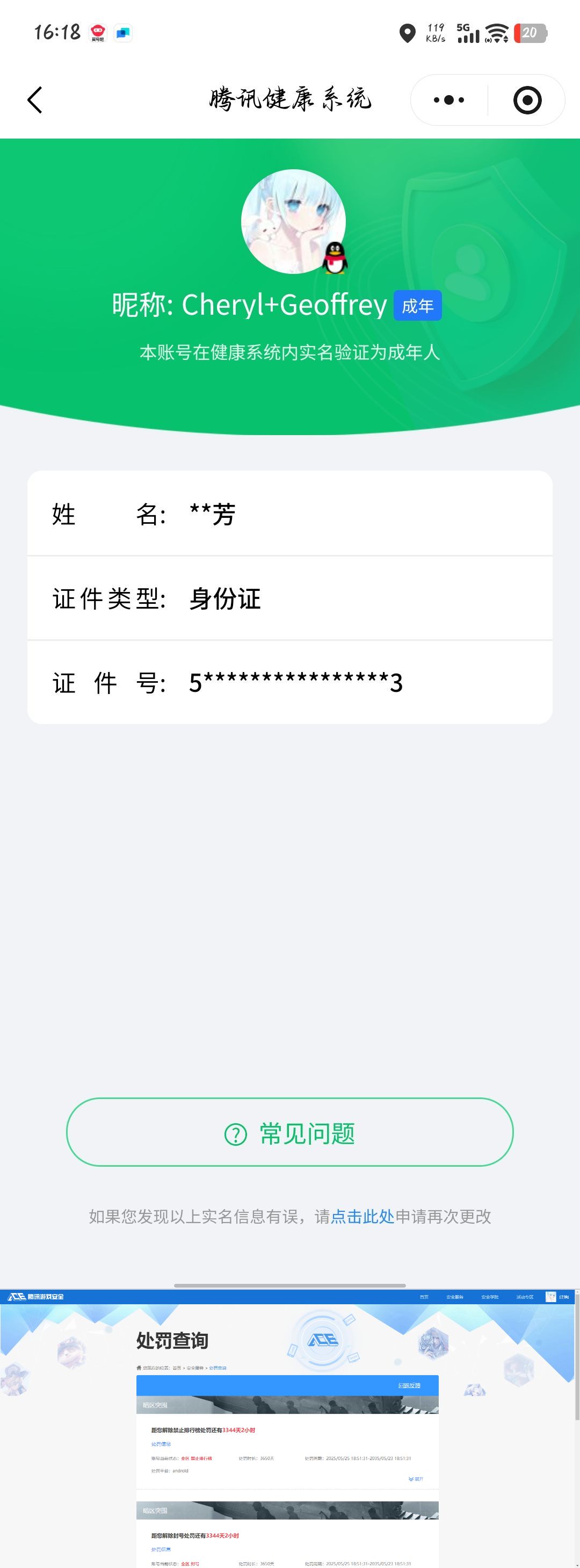This screenshot has width=580, height=1568.
Task: Select 首页 in the ACE navigation bar
Action: (424, 1298)
